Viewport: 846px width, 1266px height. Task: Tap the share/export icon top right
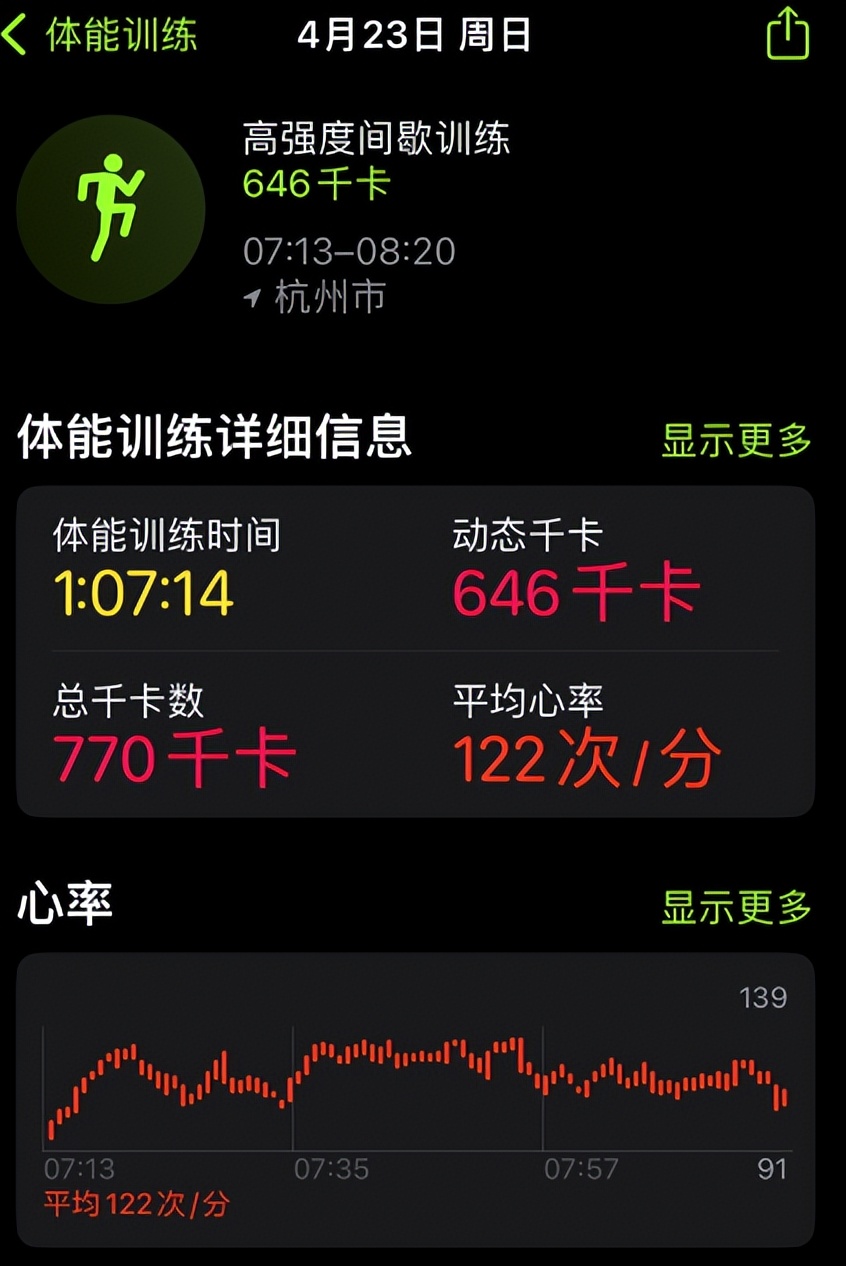(x=789, y=33)
